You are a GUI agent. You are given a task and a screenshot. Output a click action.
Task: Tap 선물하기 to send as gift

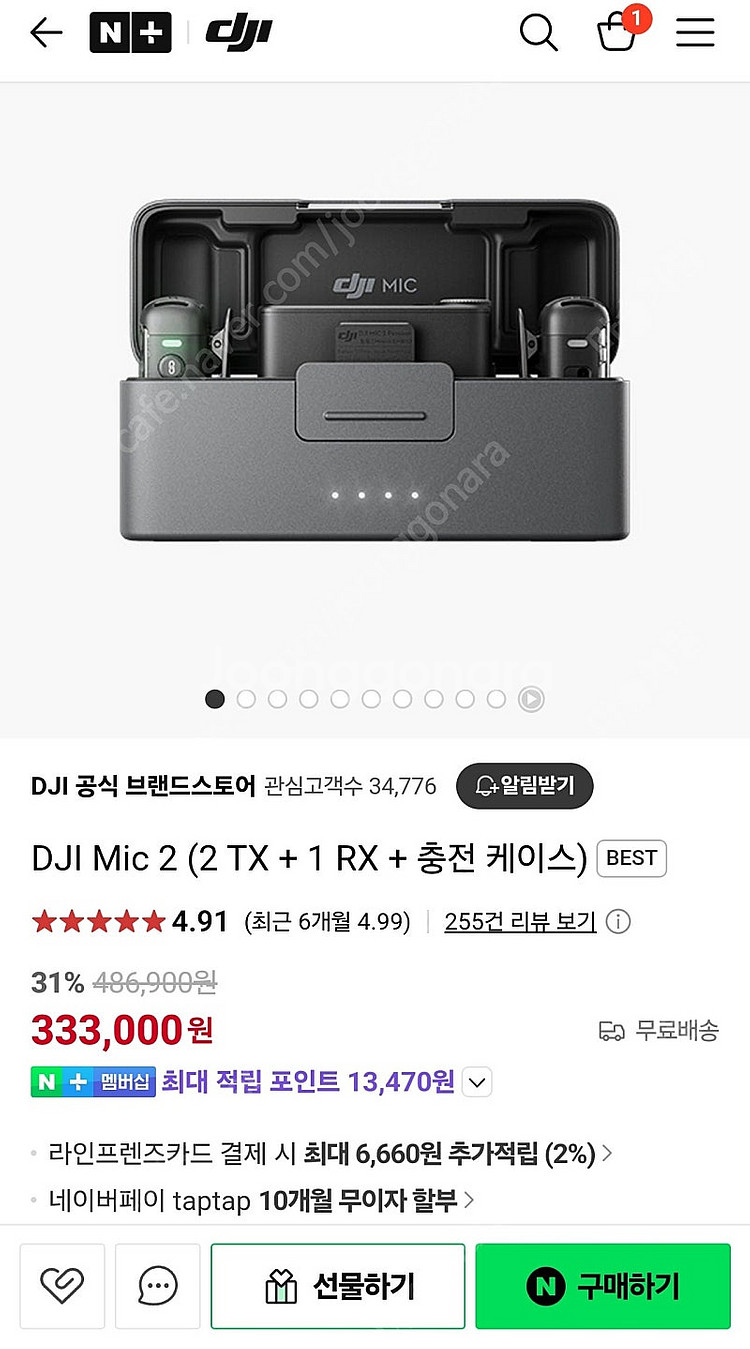pyautogui.click(x=338, y=1286)
